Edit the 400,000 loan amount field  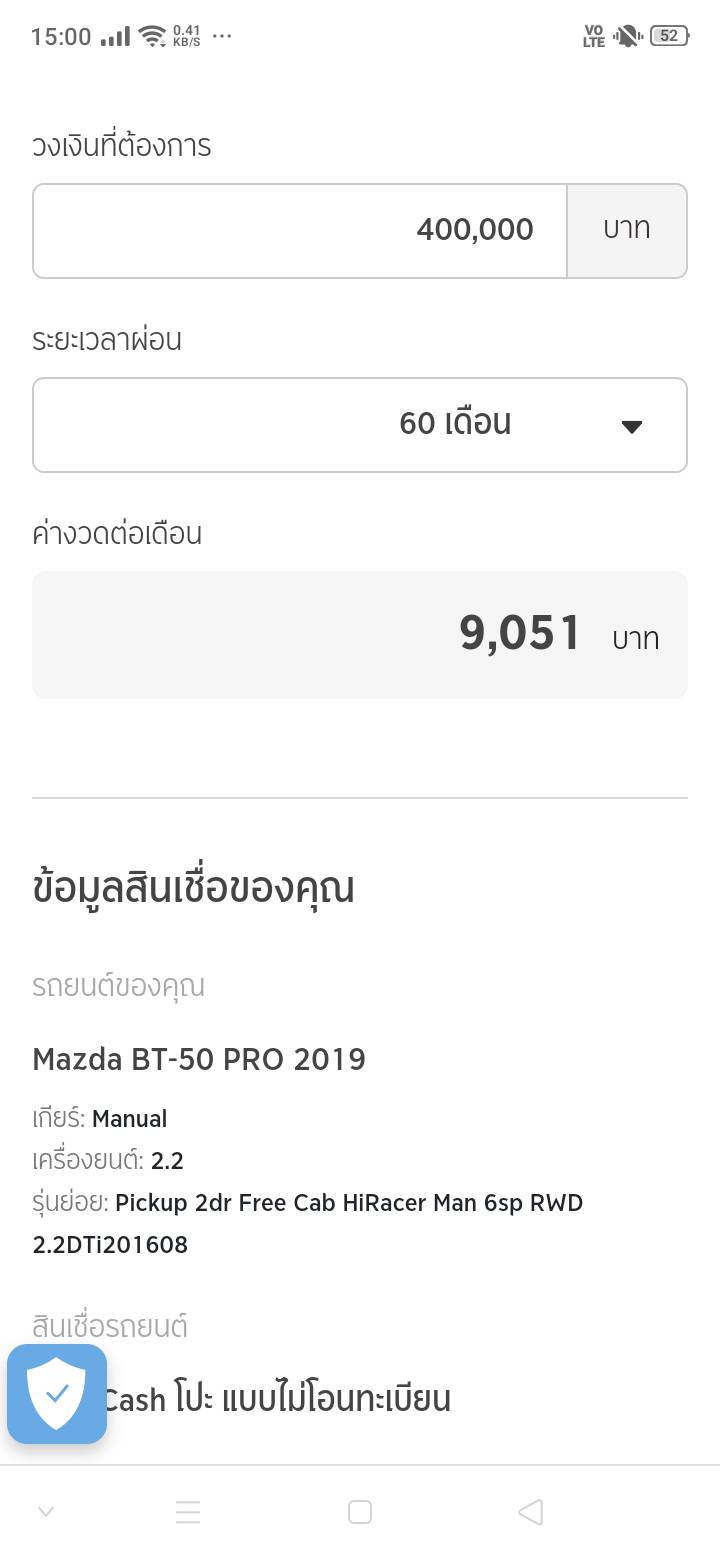coord(300,231)
